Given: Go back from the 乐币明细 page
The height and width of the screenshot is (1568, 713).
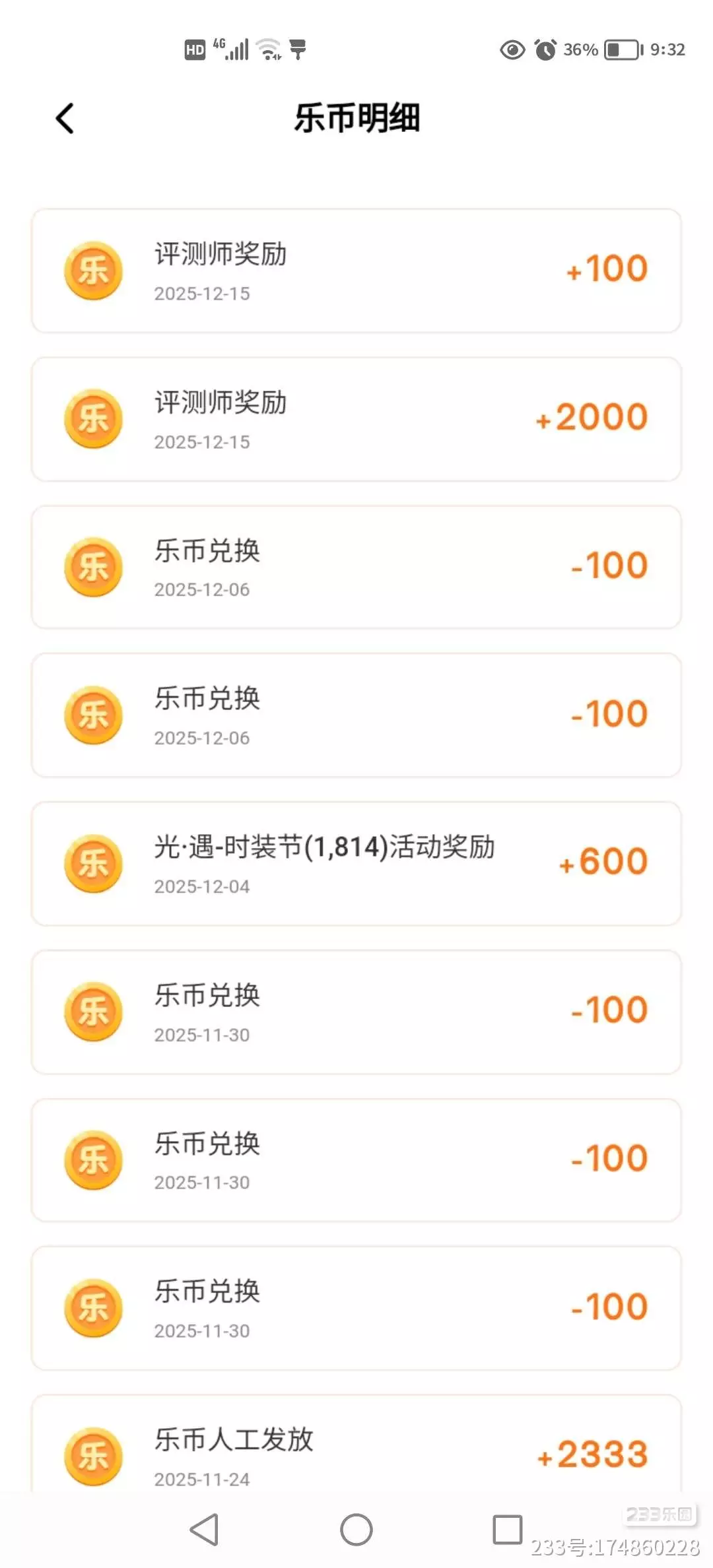Looking at the screenshot, I should pyautogui.click(x=65, y=119).
